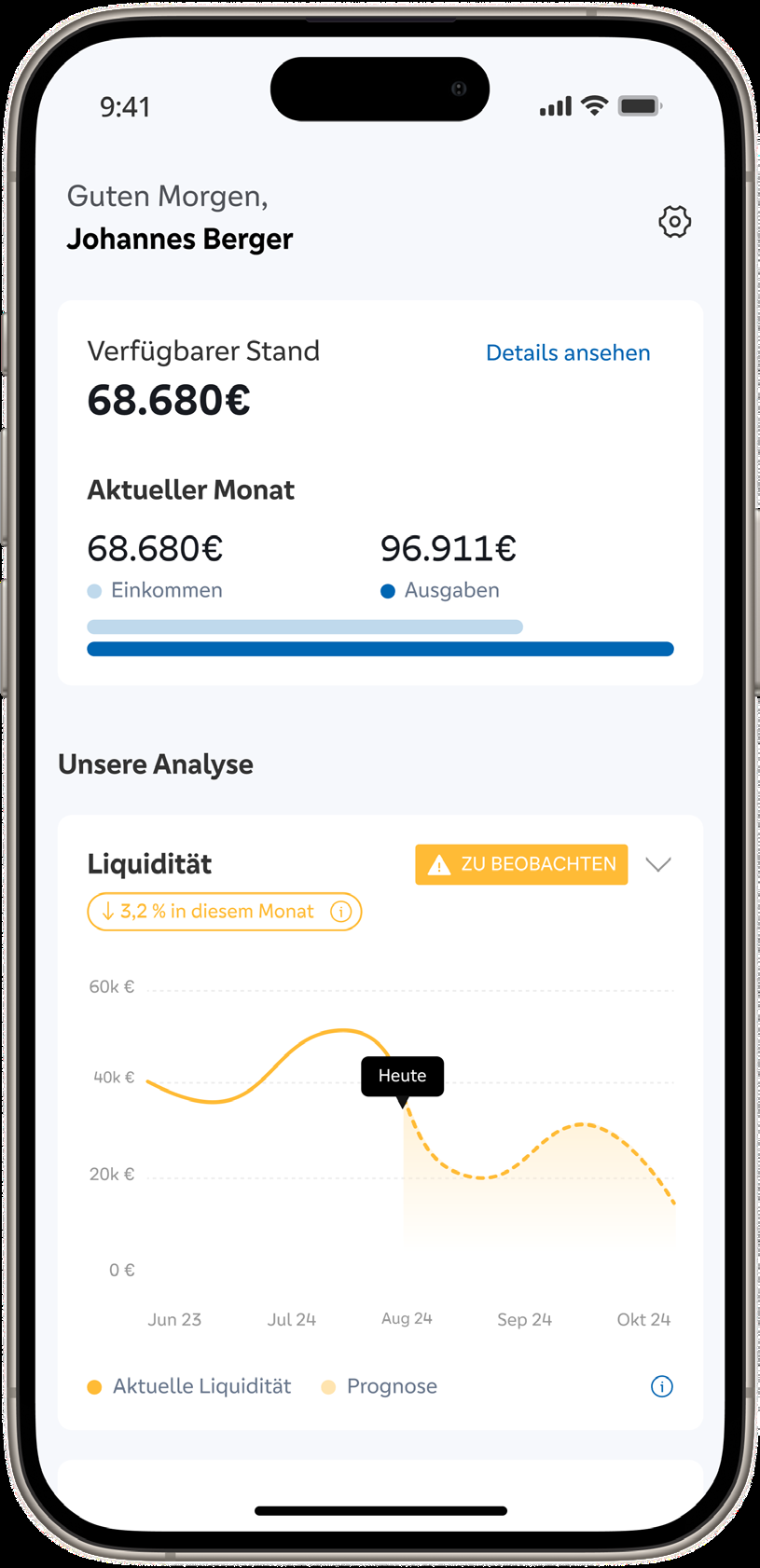760x1568 pixels.
Task: Open chart legend info icon
Action: point(661,1386)
